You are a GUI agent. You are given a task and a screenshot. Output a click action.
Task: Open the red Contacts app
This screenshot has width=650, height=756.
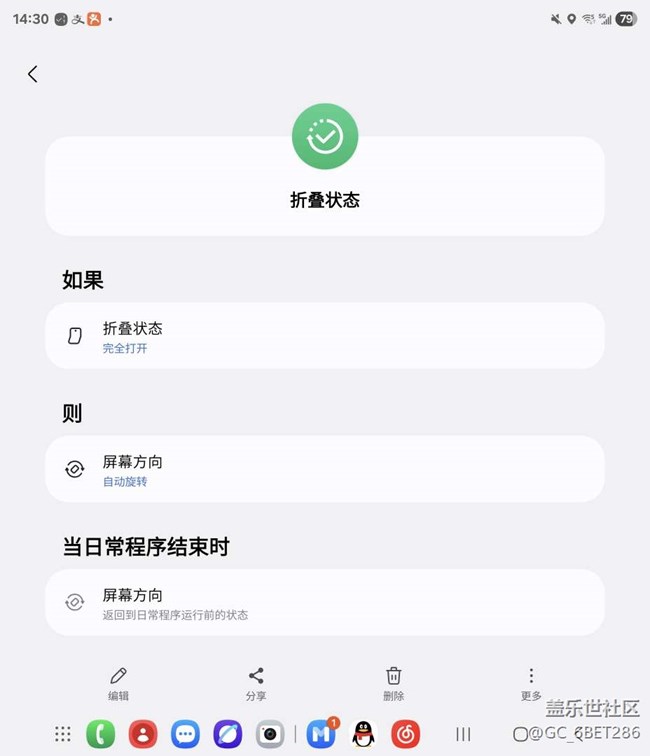143,734
